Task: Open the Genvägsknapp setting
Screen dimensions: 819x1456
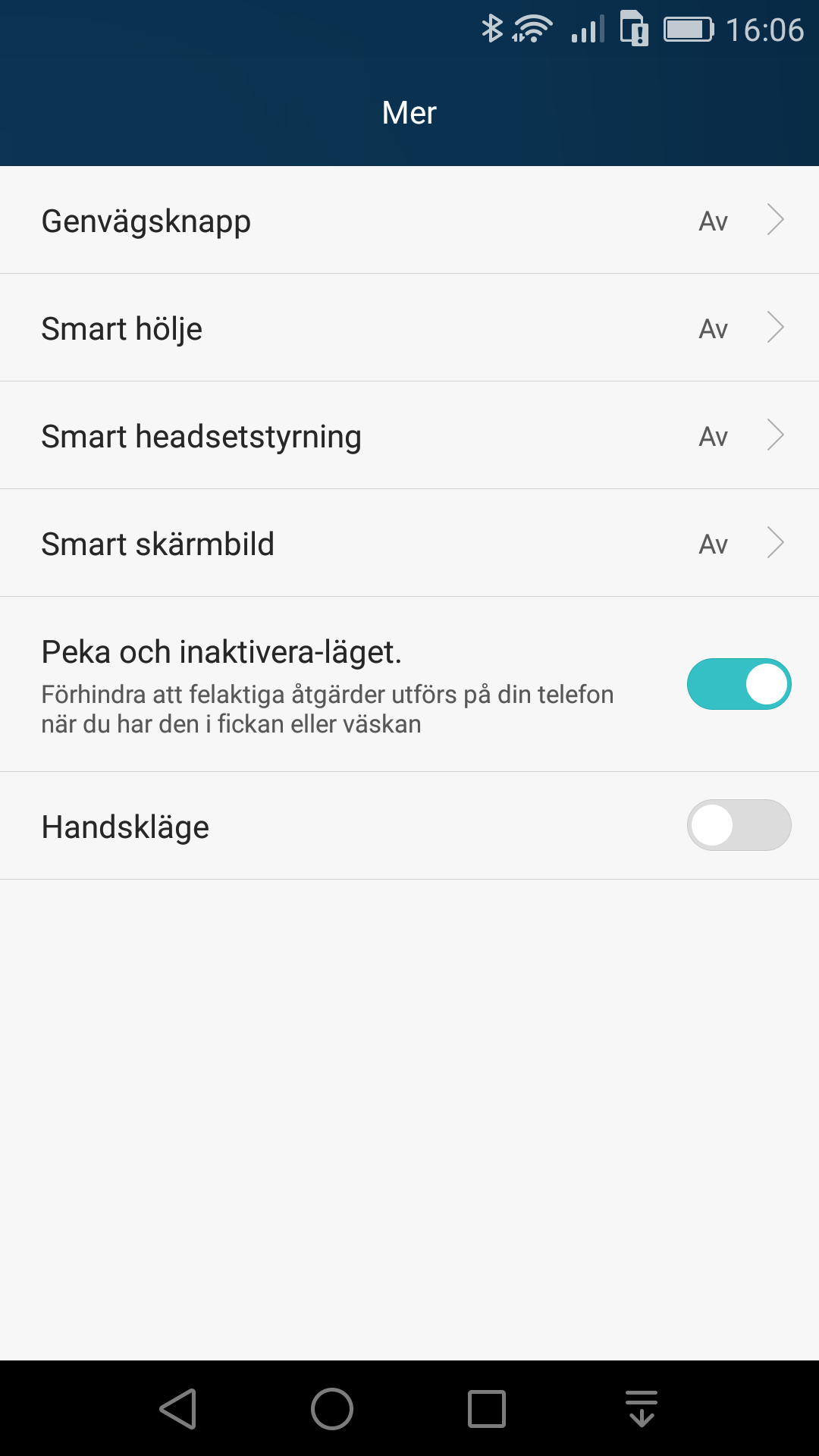Action: 409,221
